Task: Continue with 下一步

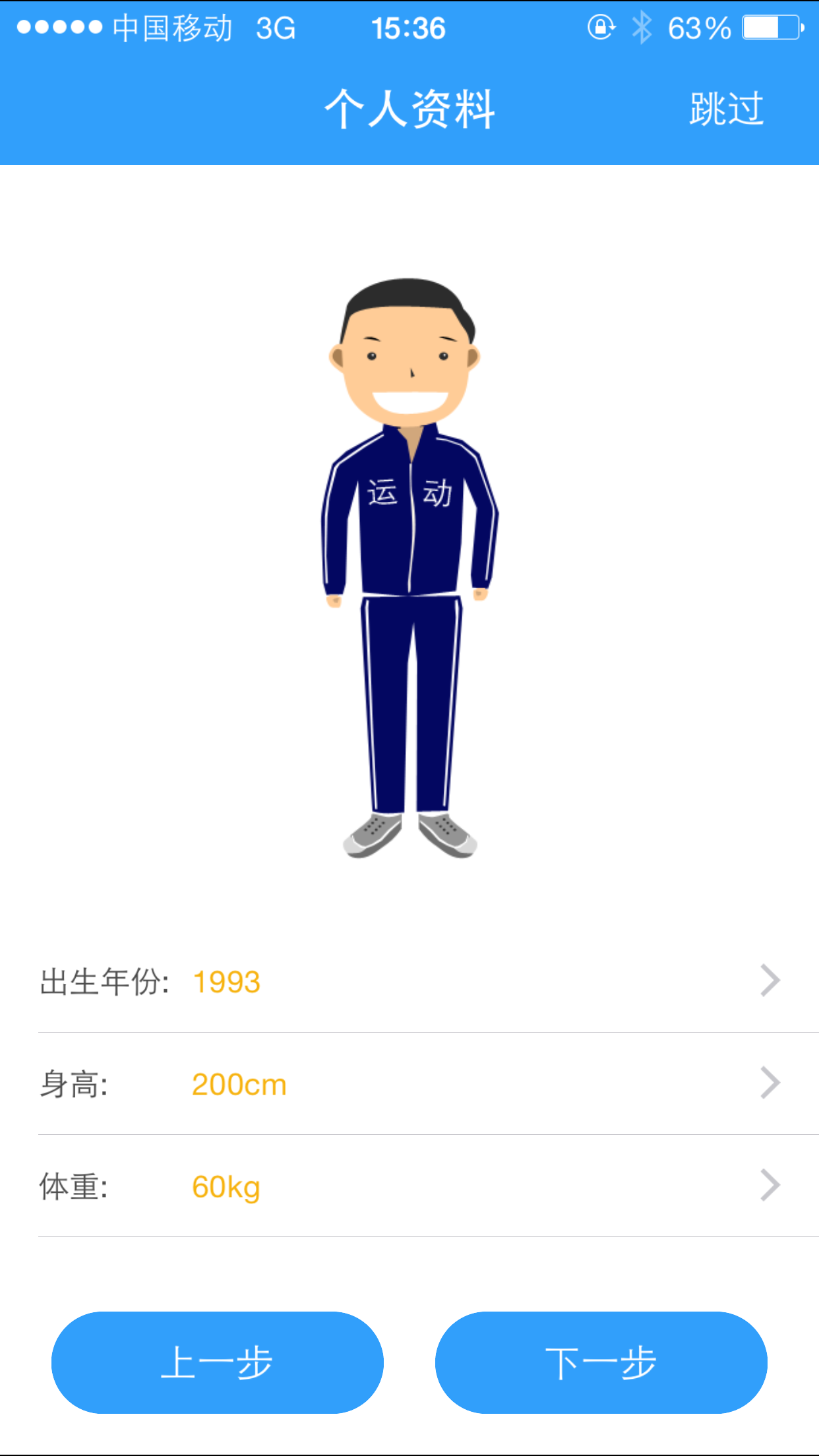Action: coord(601,1362)
